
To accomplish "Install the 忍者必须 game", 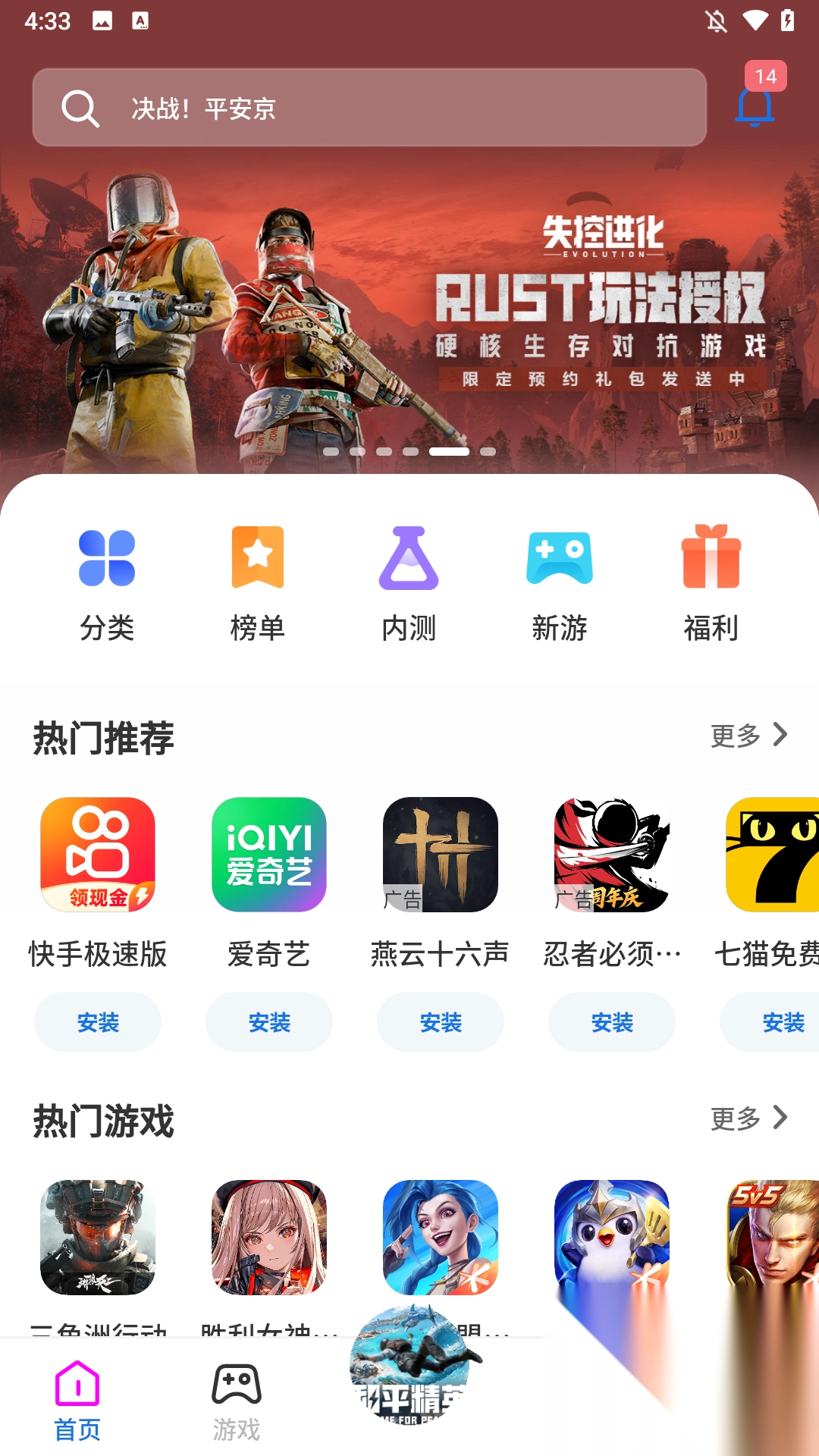I will click(612, 1022).
